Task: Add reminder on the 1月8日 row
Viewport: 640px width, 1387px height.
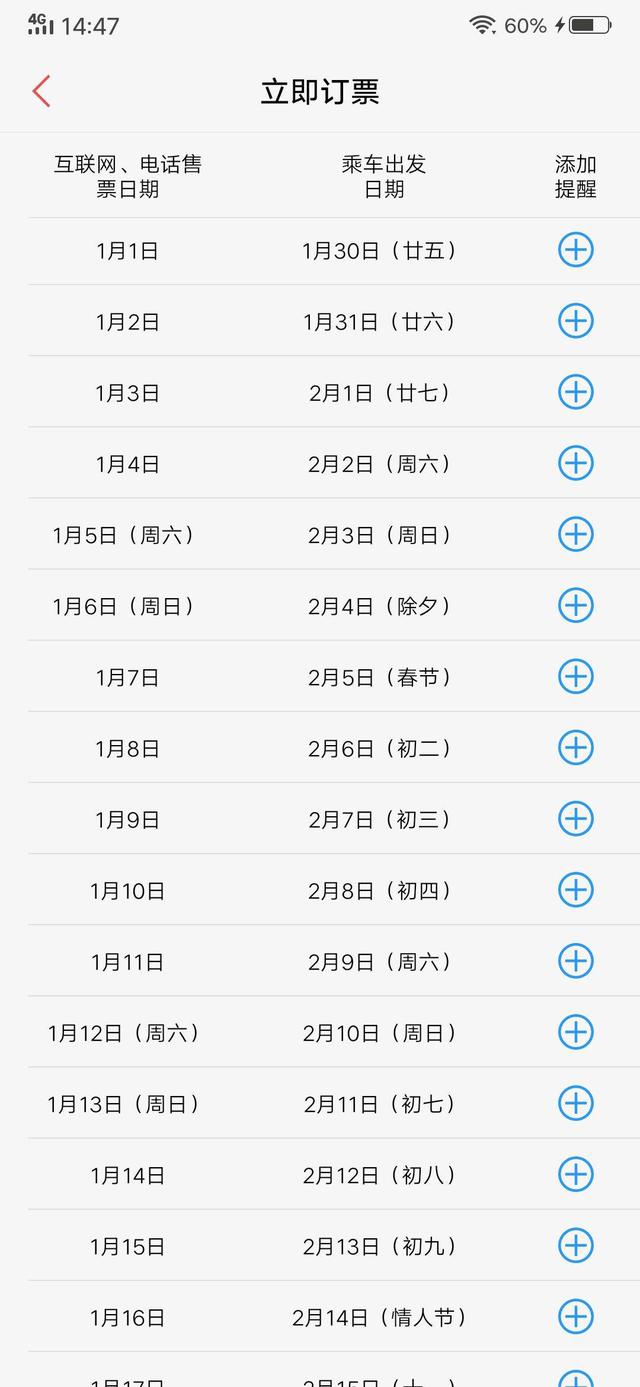Action: point(575,747)
